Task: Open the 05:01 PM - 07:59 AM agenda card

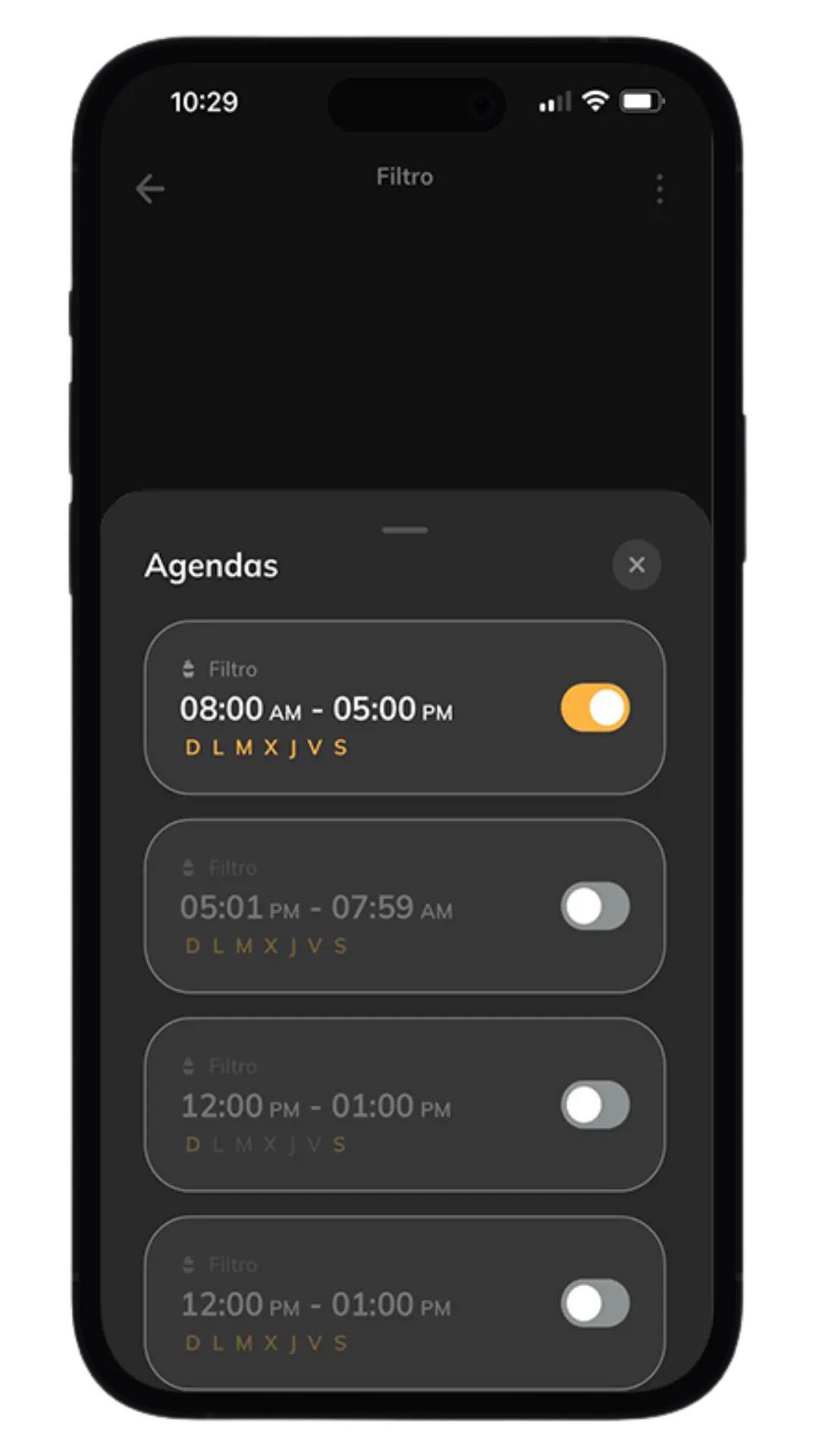Action: tap(356, 908)
